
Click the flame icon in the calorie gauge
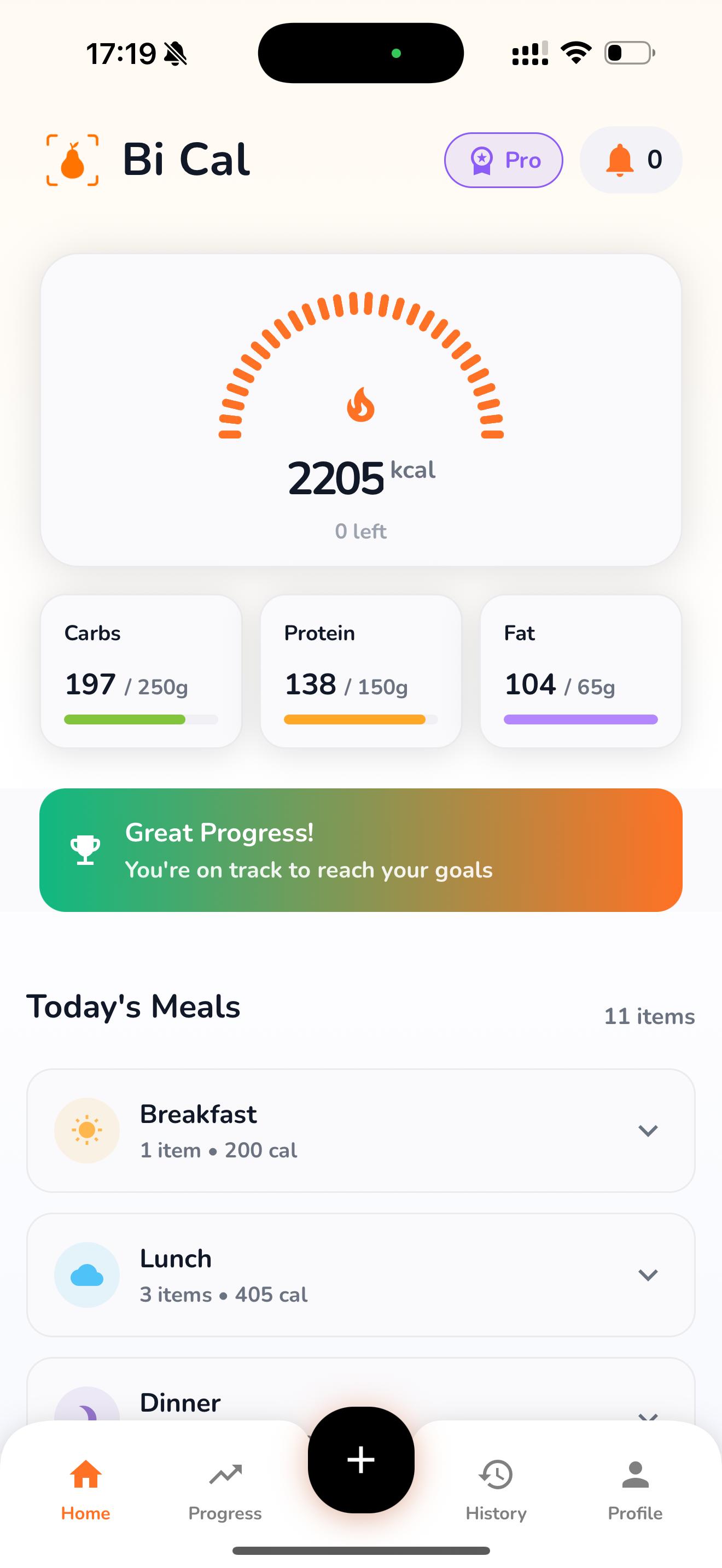click(361, 403)
